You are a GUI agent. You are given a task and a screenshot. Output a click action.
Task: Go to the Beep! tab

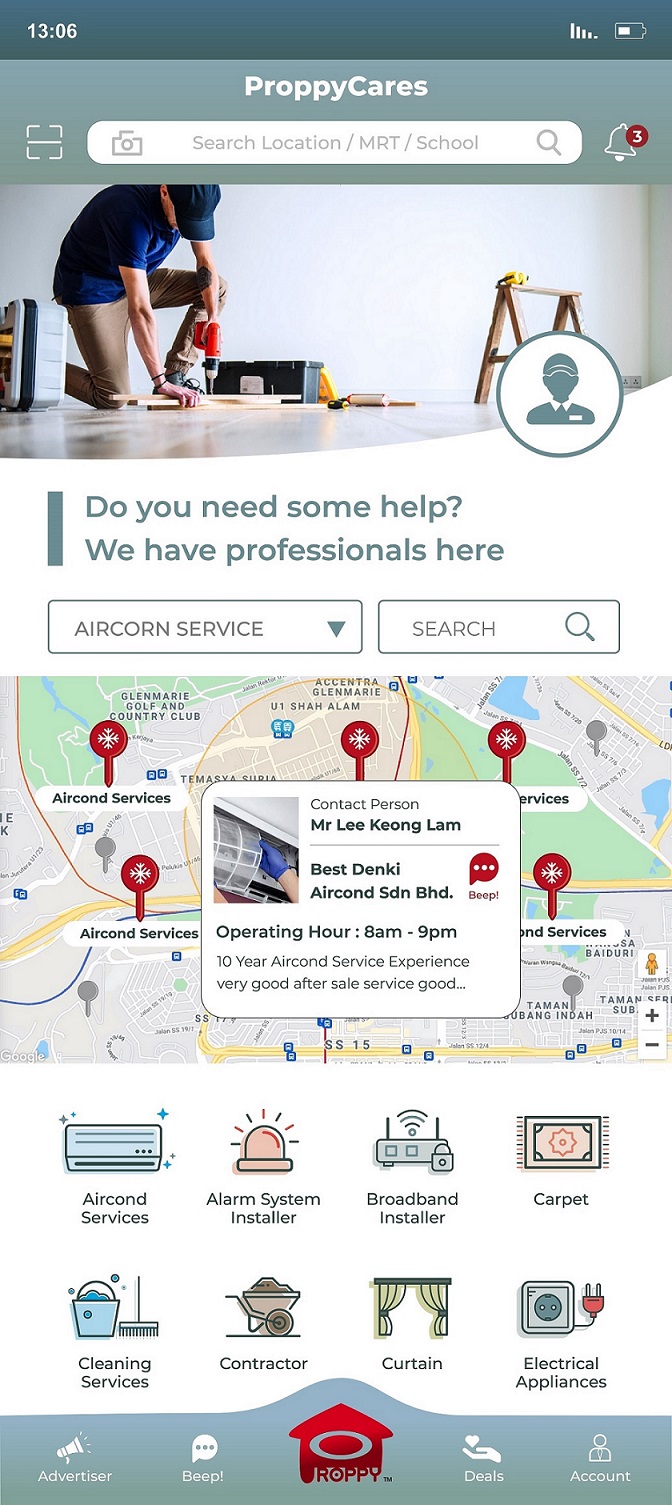coord(203,1459)
